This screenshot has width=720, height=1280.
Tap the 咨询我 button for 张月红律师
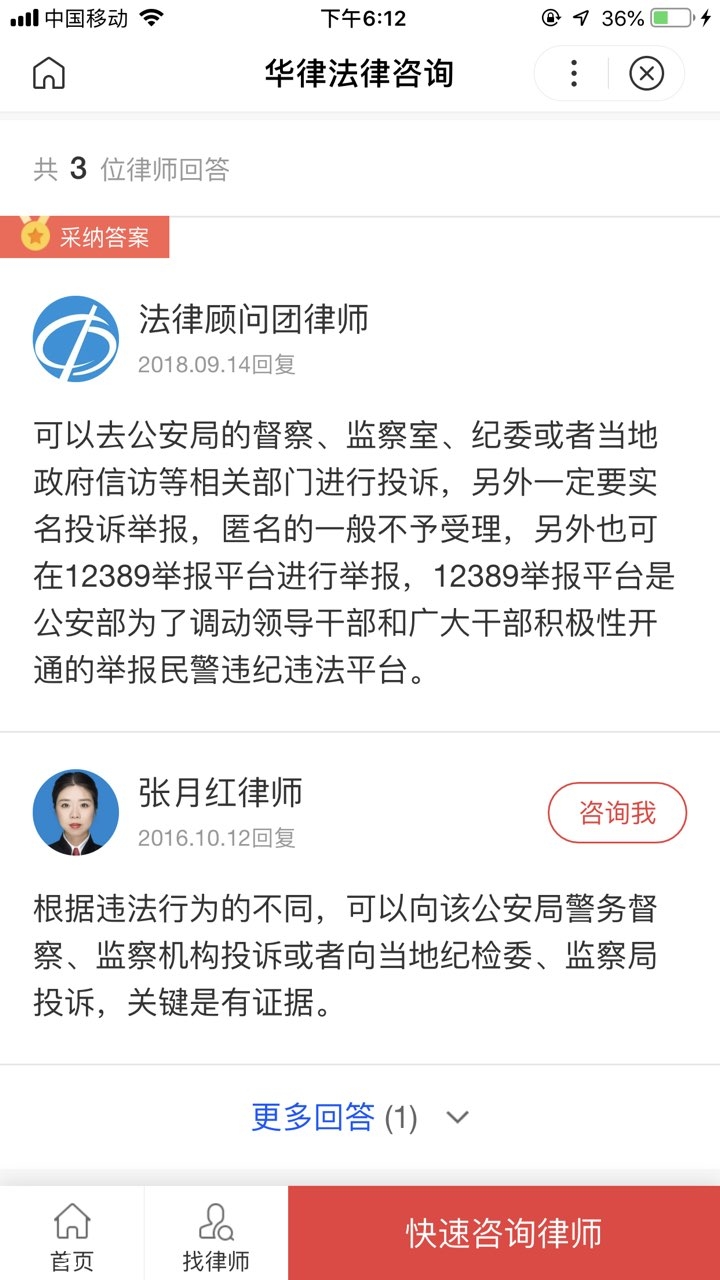[617, 813]
